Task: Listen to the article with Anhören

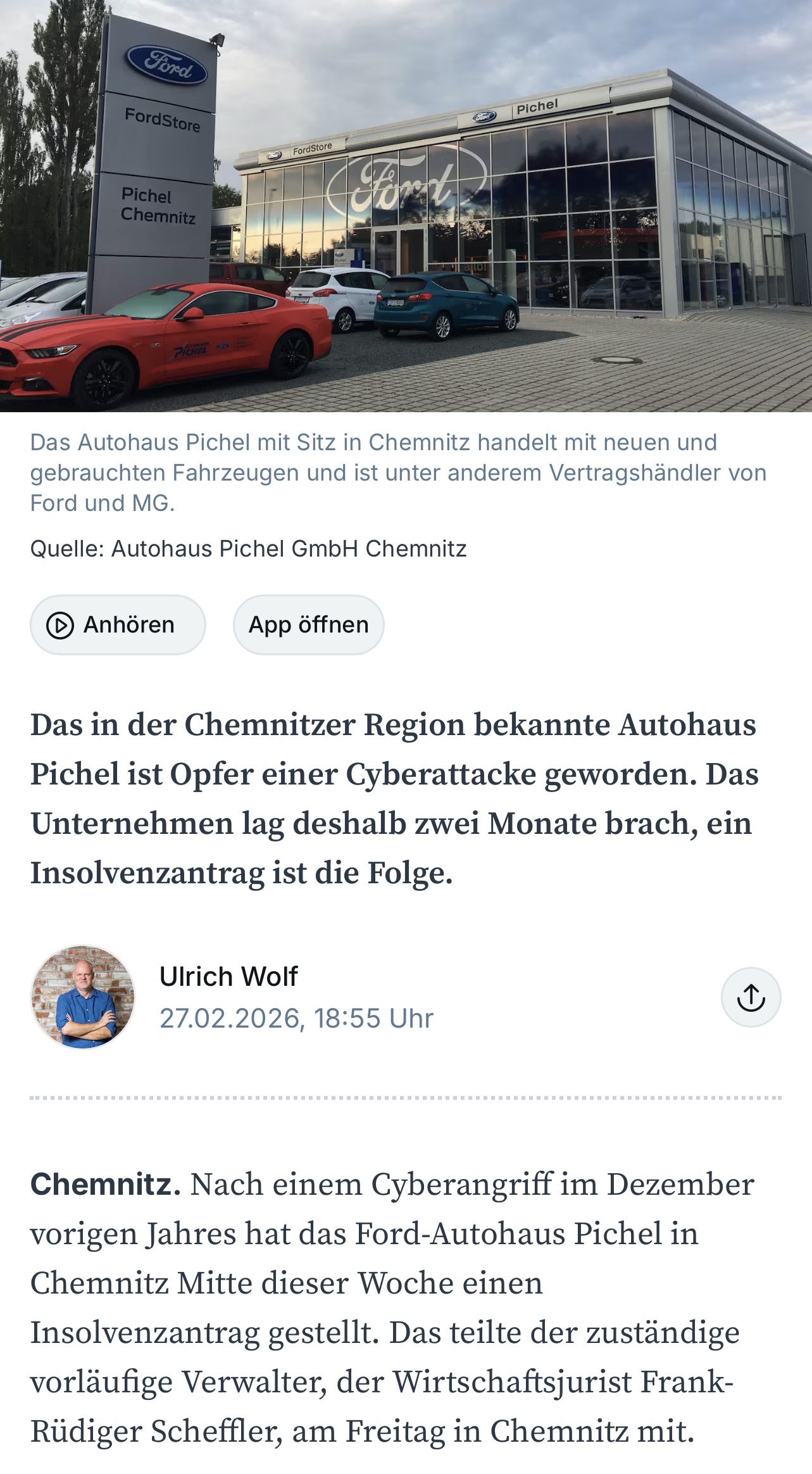Action: pyautogui.click(x=118, y=624)
